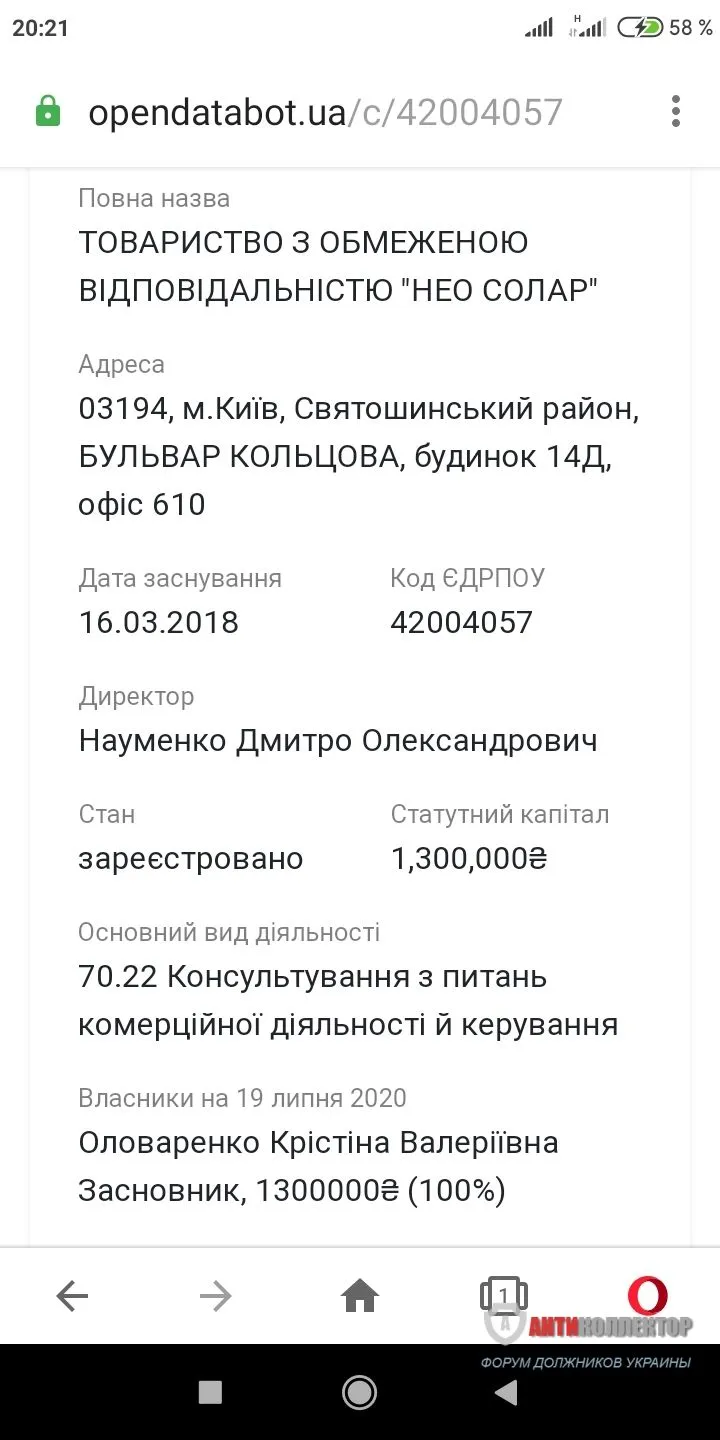Open the tab switcher
Viewport: 720px width, 1440px height.
pyautogui.click(x=503, y=1296)
